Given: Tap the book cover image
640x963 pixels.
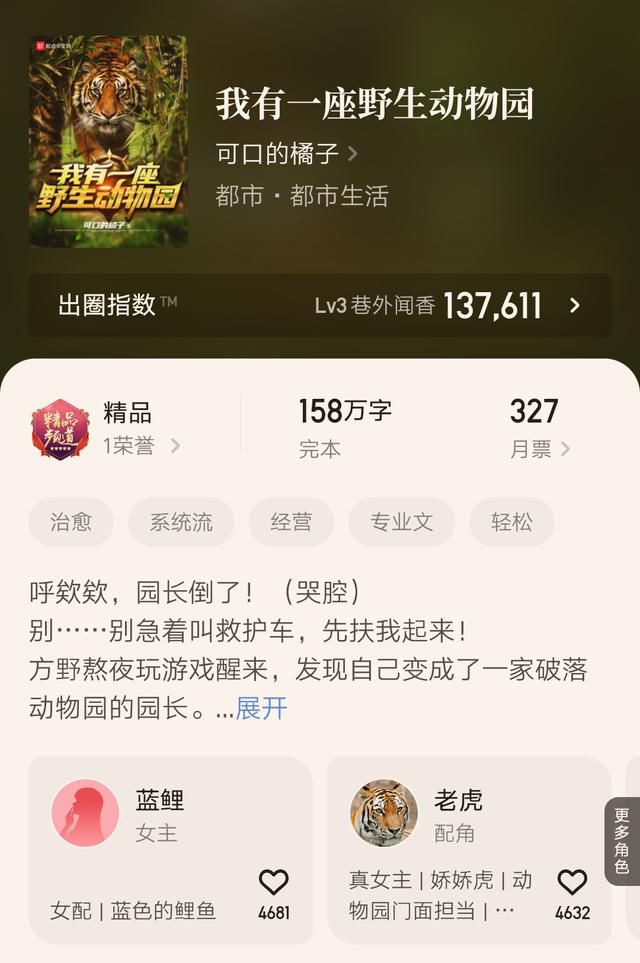Looking at the screenshot, I should [x=108, y=140].
